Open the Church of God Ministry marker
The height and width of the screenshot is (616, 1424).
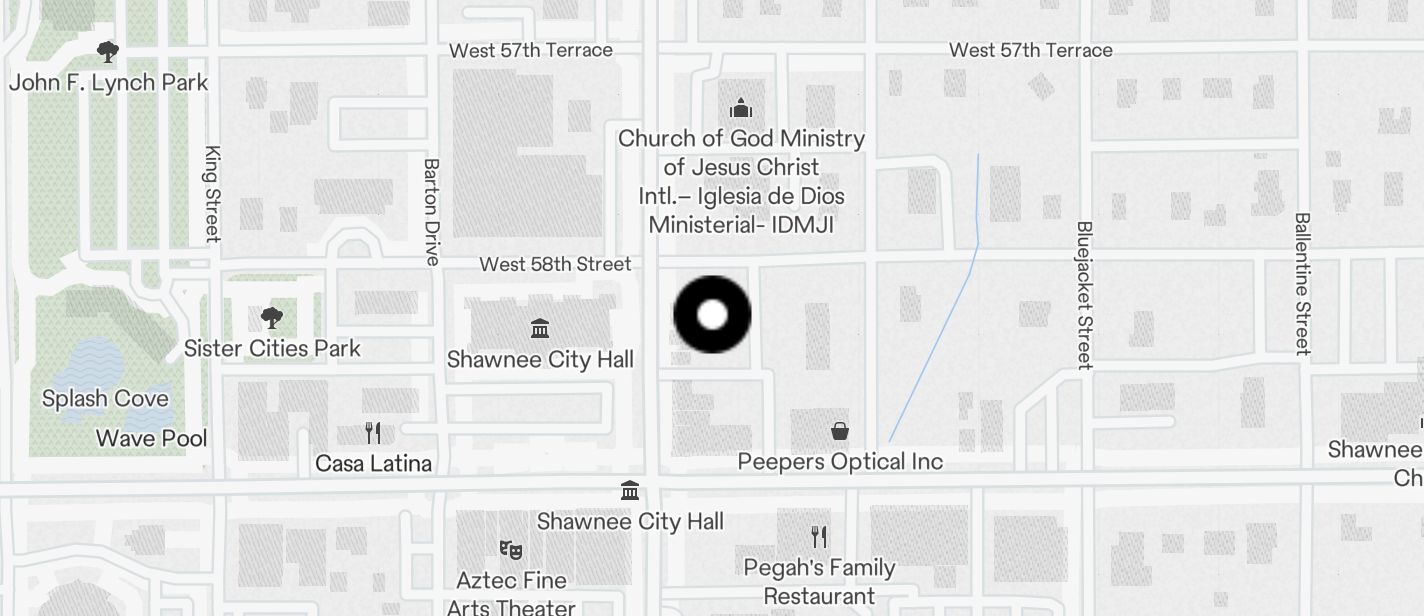point(741,107)
